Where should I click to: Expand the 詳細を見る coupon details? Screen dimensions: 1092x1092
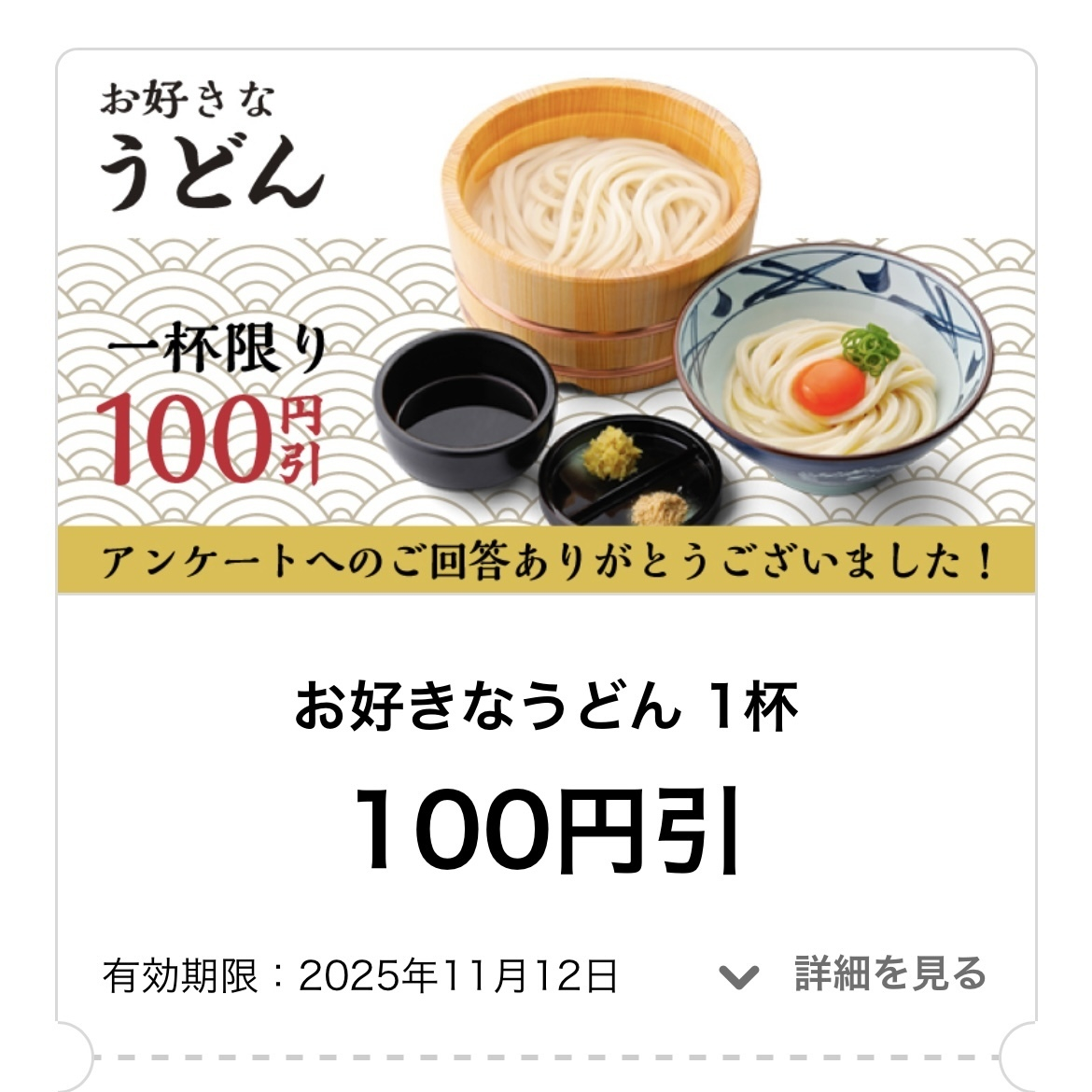[x=853, y=975]
